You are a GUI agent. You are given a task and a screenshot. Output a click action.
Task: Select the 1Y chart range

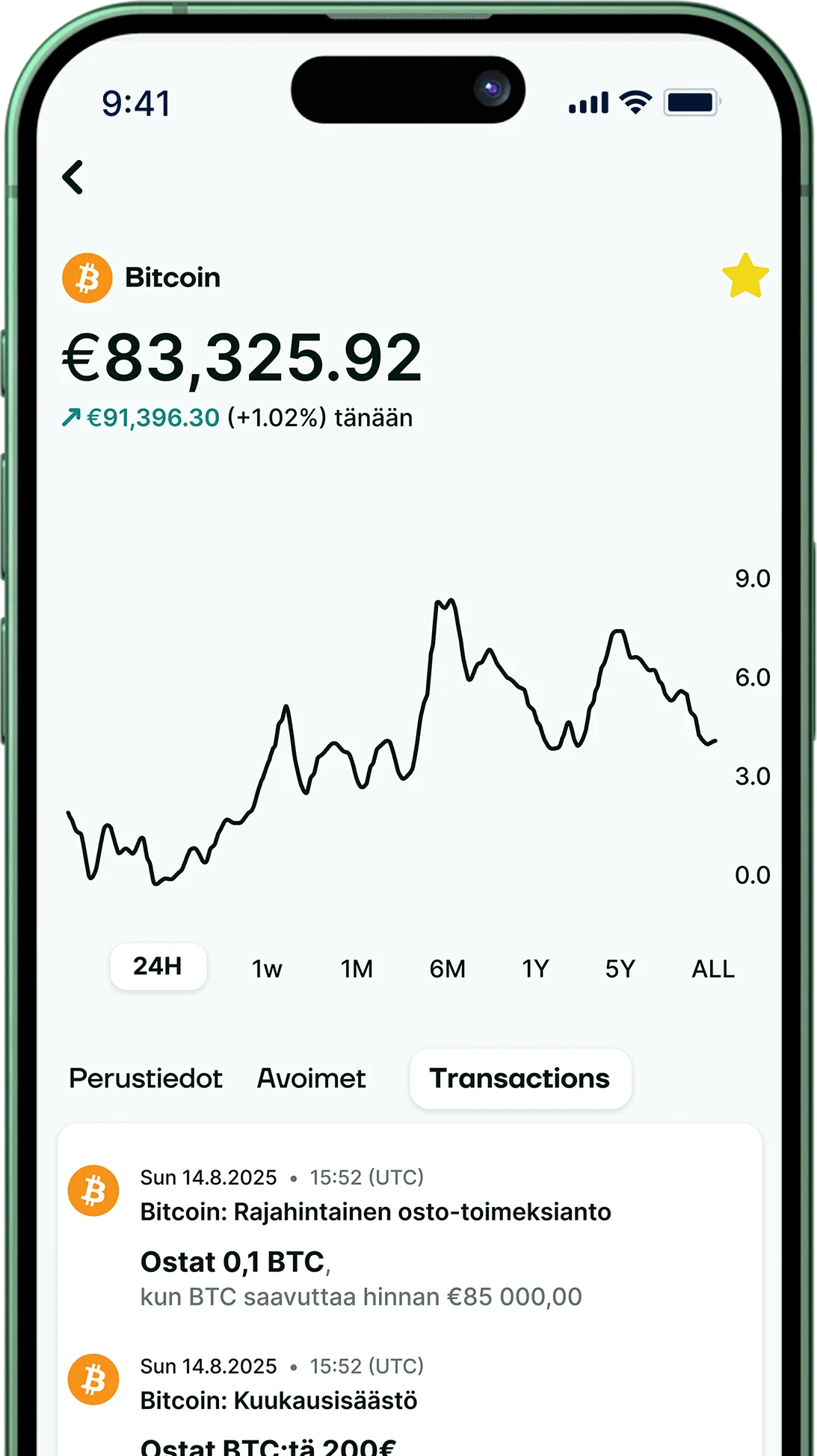534,968
